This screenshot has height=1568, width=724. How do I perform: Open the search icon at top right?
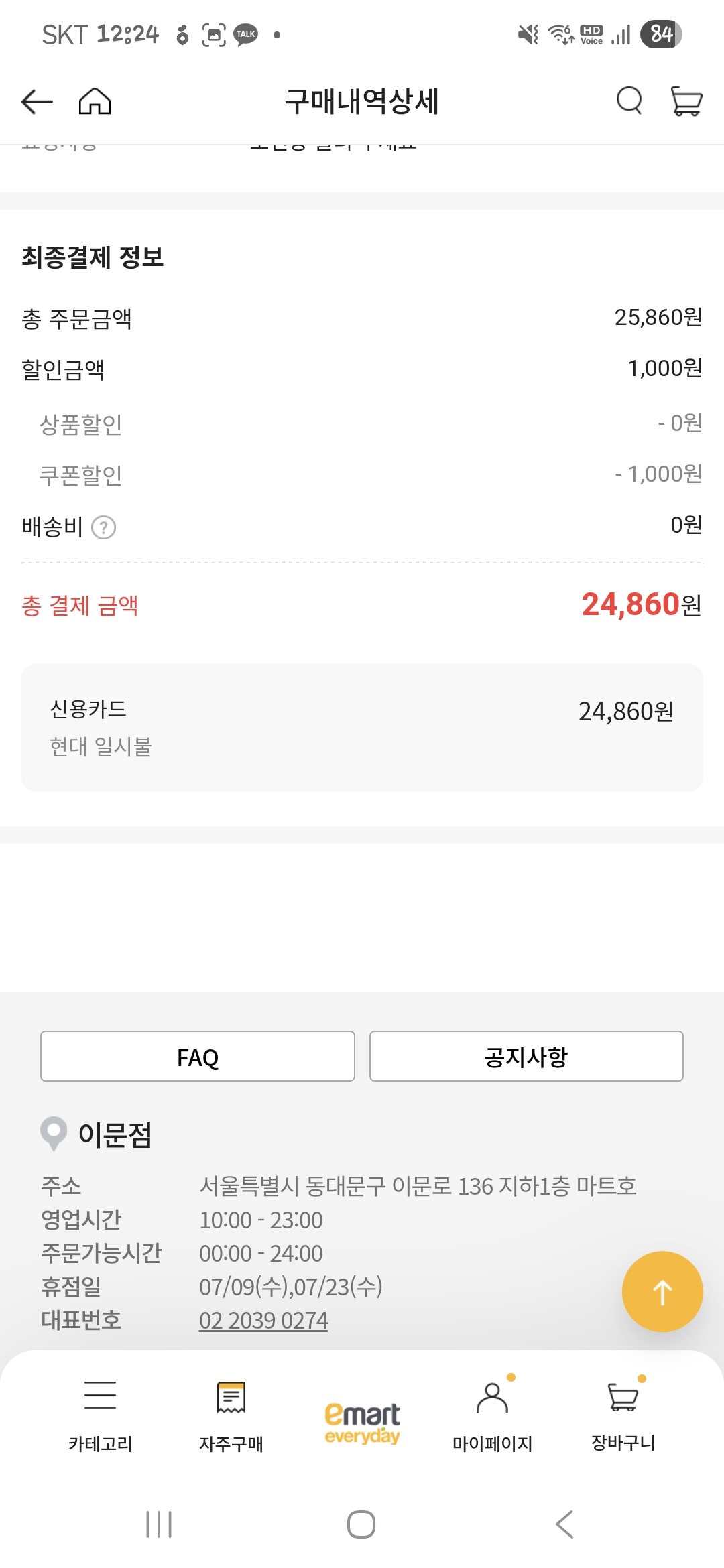click(629, 102)
